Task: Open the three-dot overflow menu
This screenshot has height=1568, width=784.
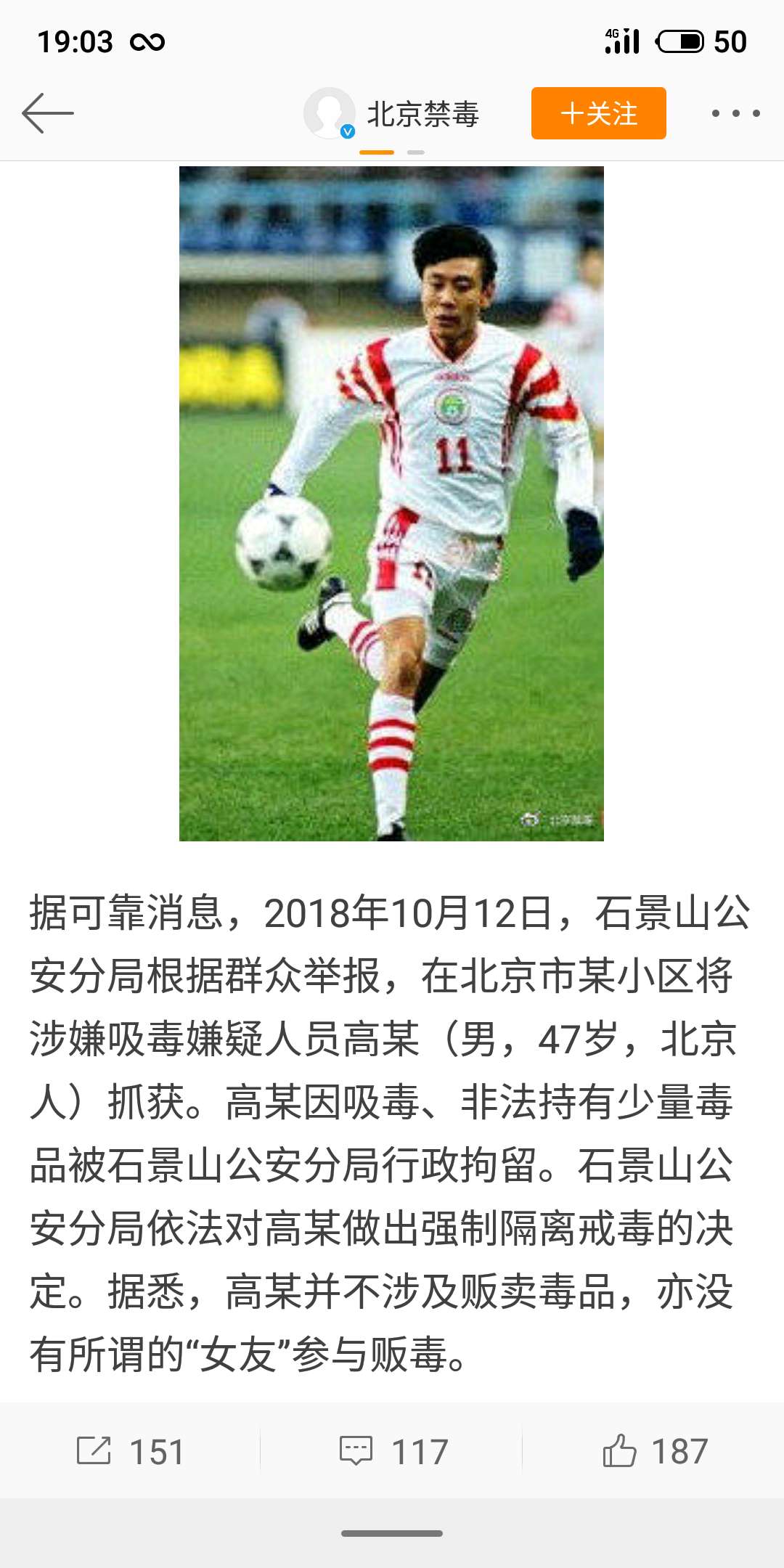Action: (x=735, y=113)
